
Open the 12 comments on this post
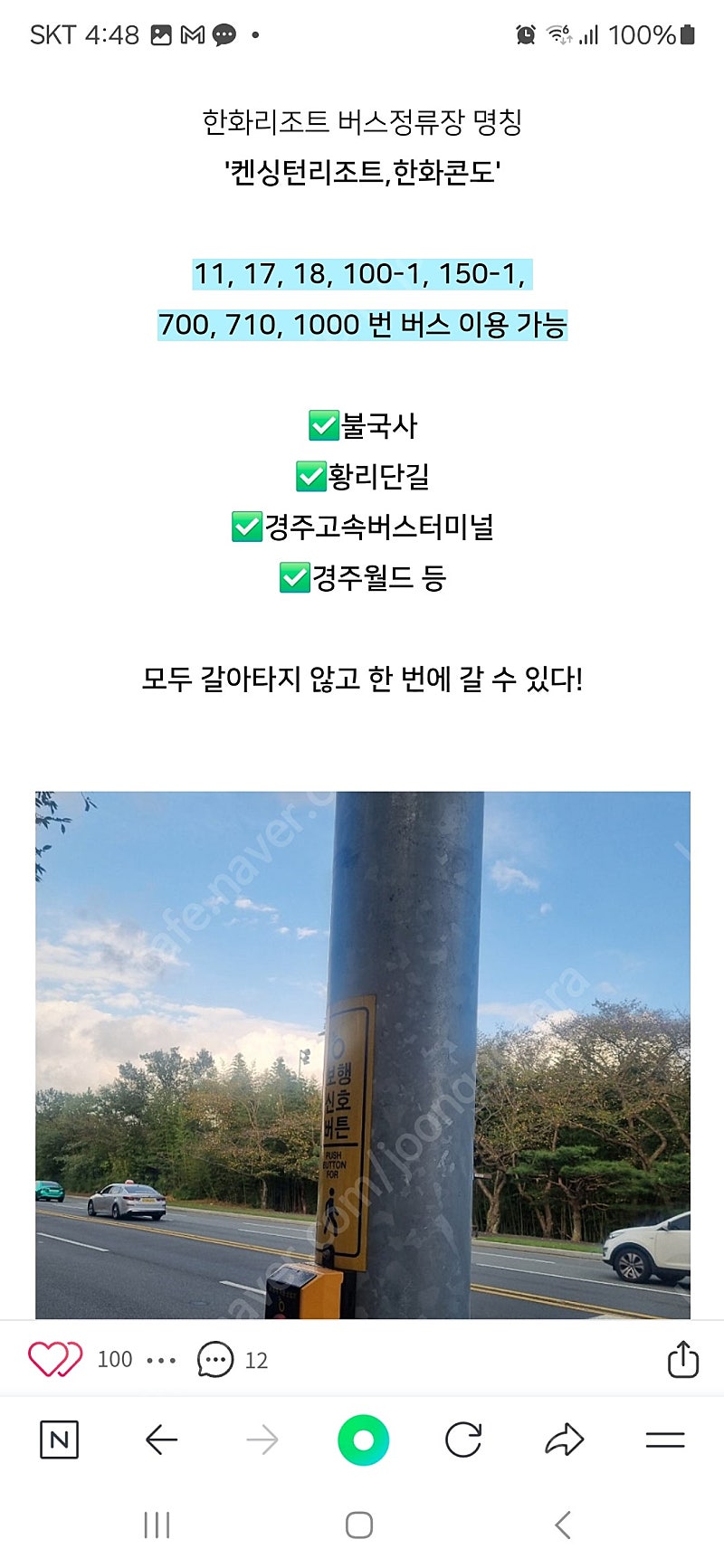233,1360
